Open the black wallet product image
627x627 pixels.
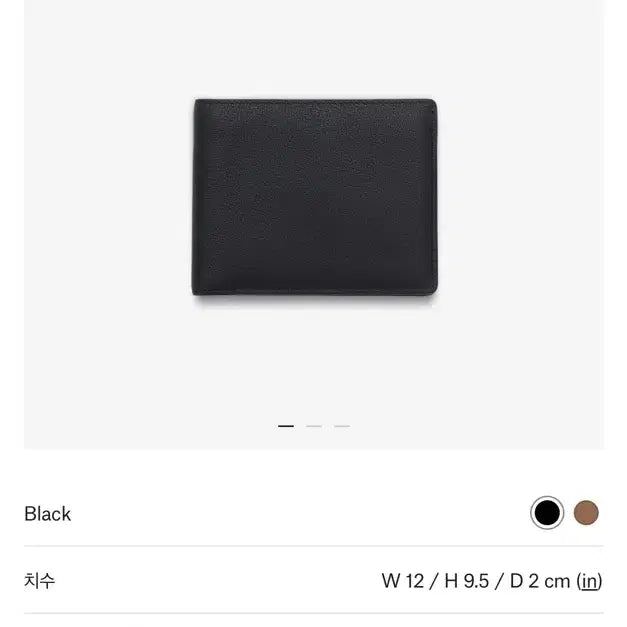pyautogui.click(x=314, y=196)
